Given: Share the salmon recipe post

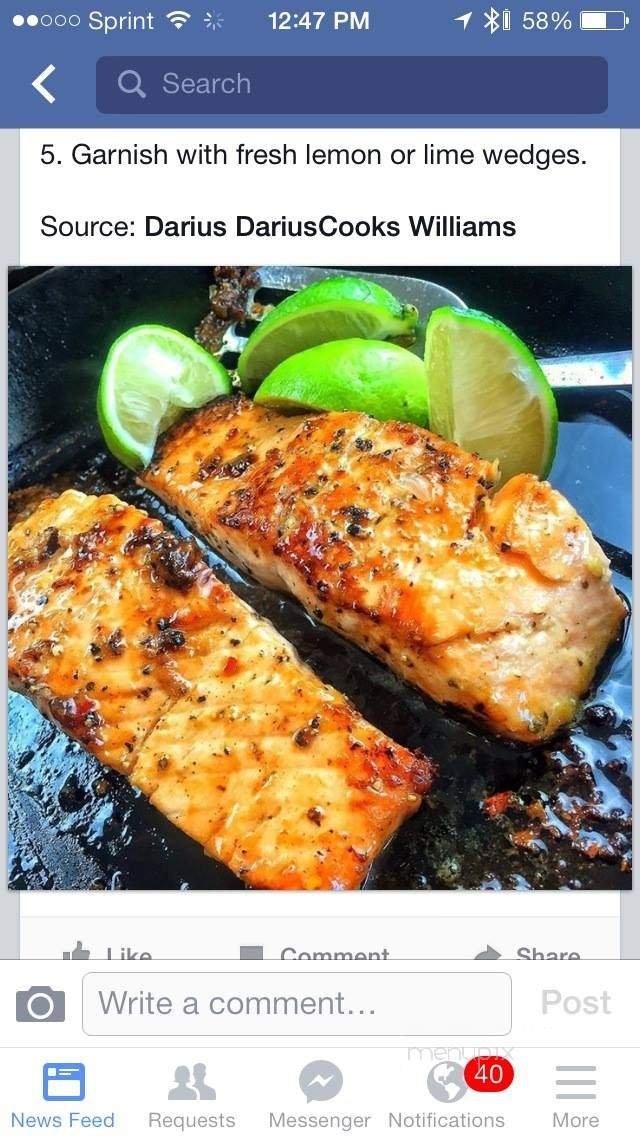Looking at the screenshot, I should (x=528, y=953).
